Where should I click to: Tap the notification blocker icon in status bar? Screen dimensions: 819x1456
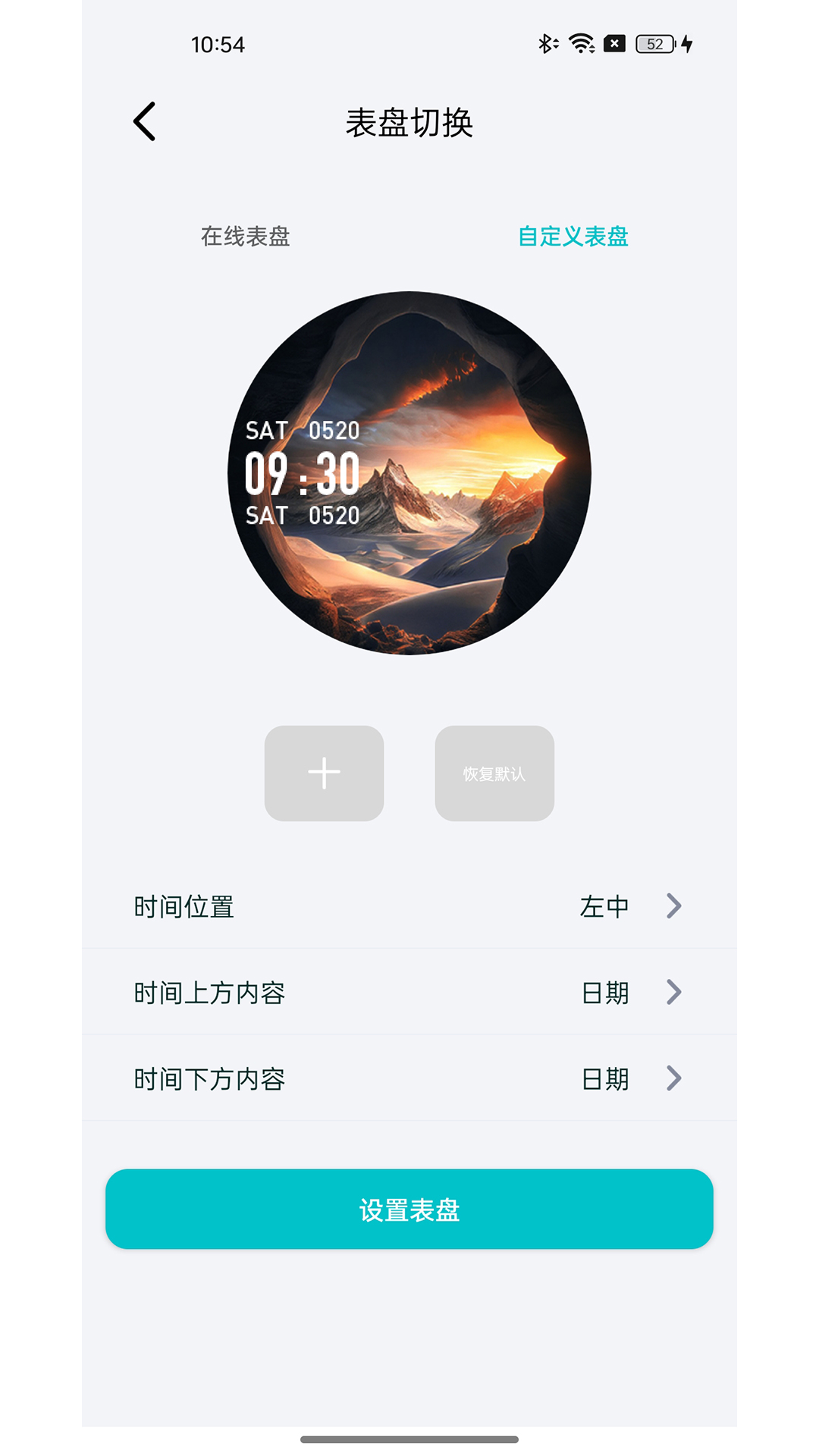614,43
